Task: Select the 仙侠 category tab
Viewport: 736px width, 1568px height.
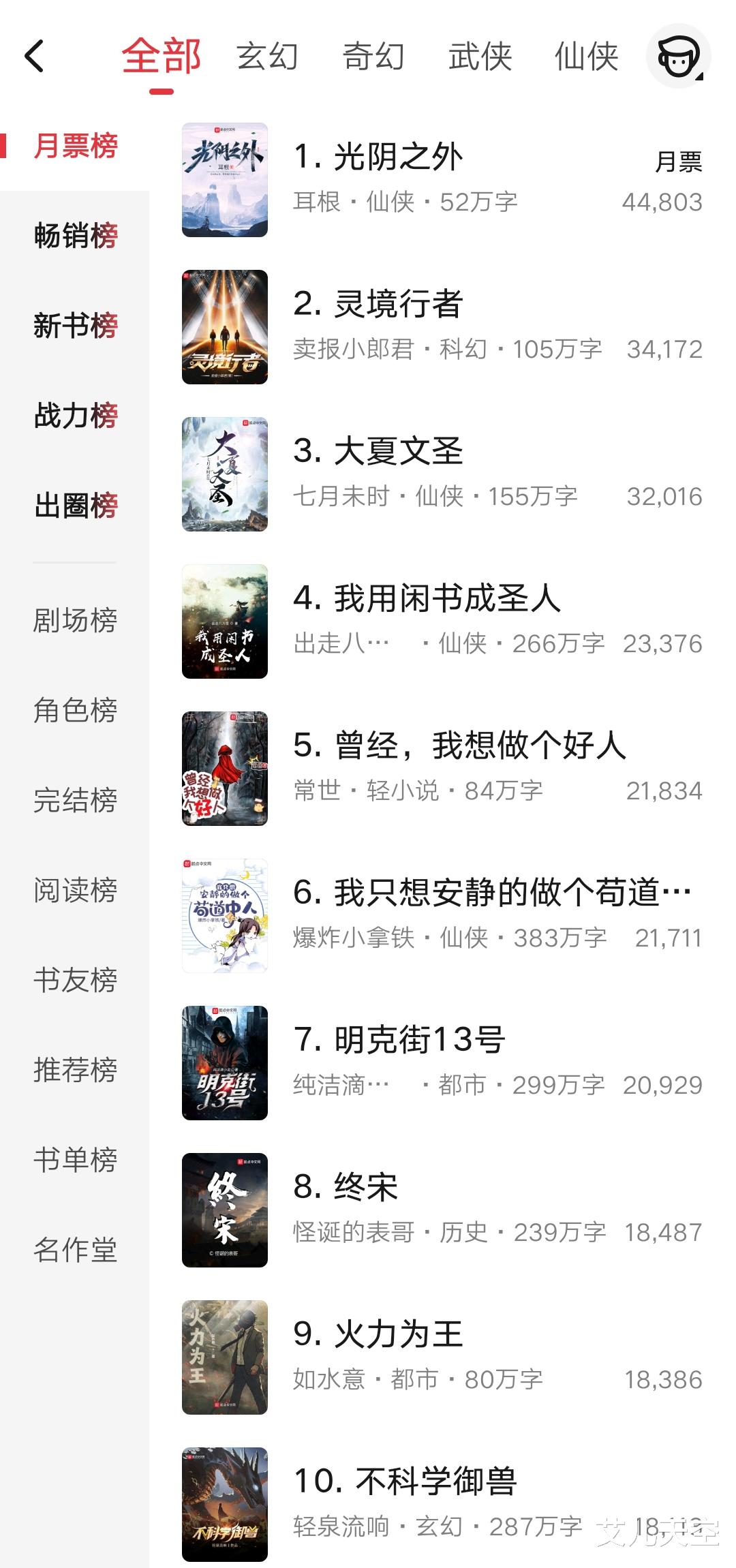Action: (587, 58)
